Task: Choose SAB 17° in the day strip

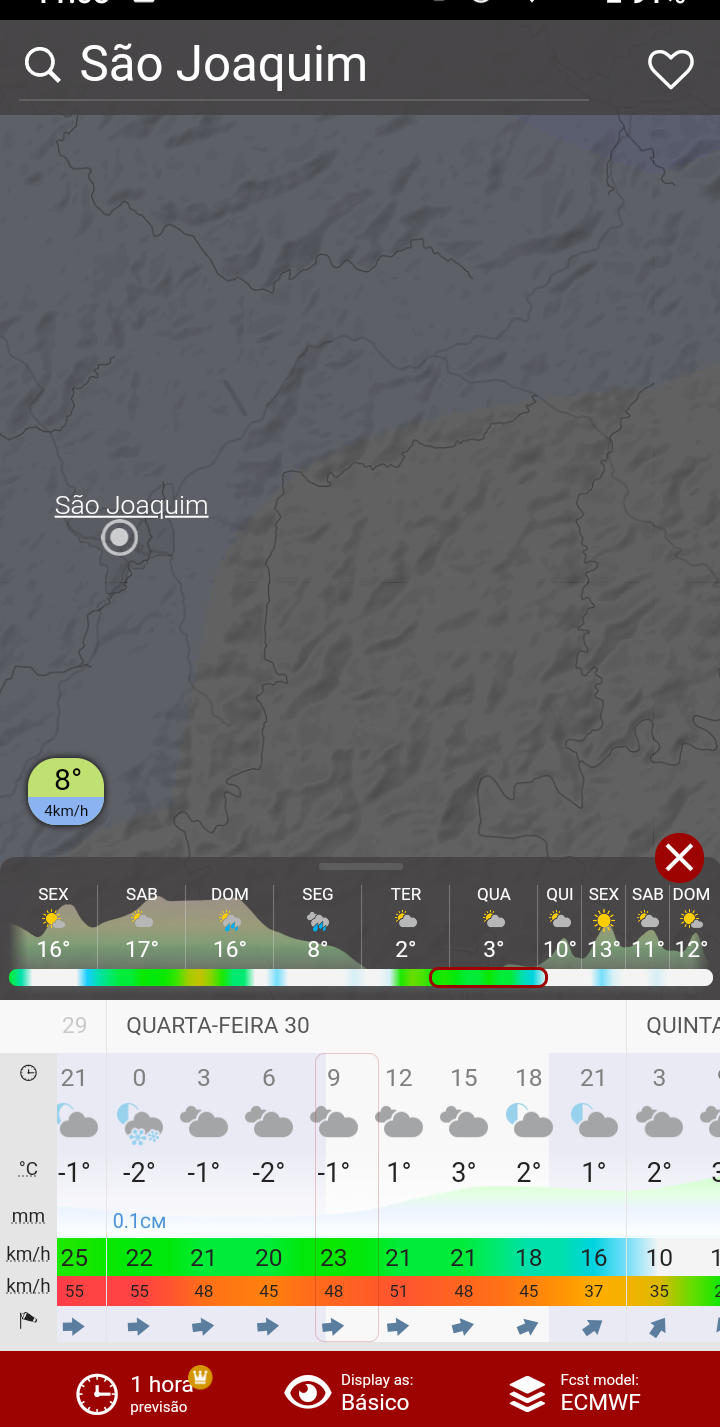Action: click(142, 922)
